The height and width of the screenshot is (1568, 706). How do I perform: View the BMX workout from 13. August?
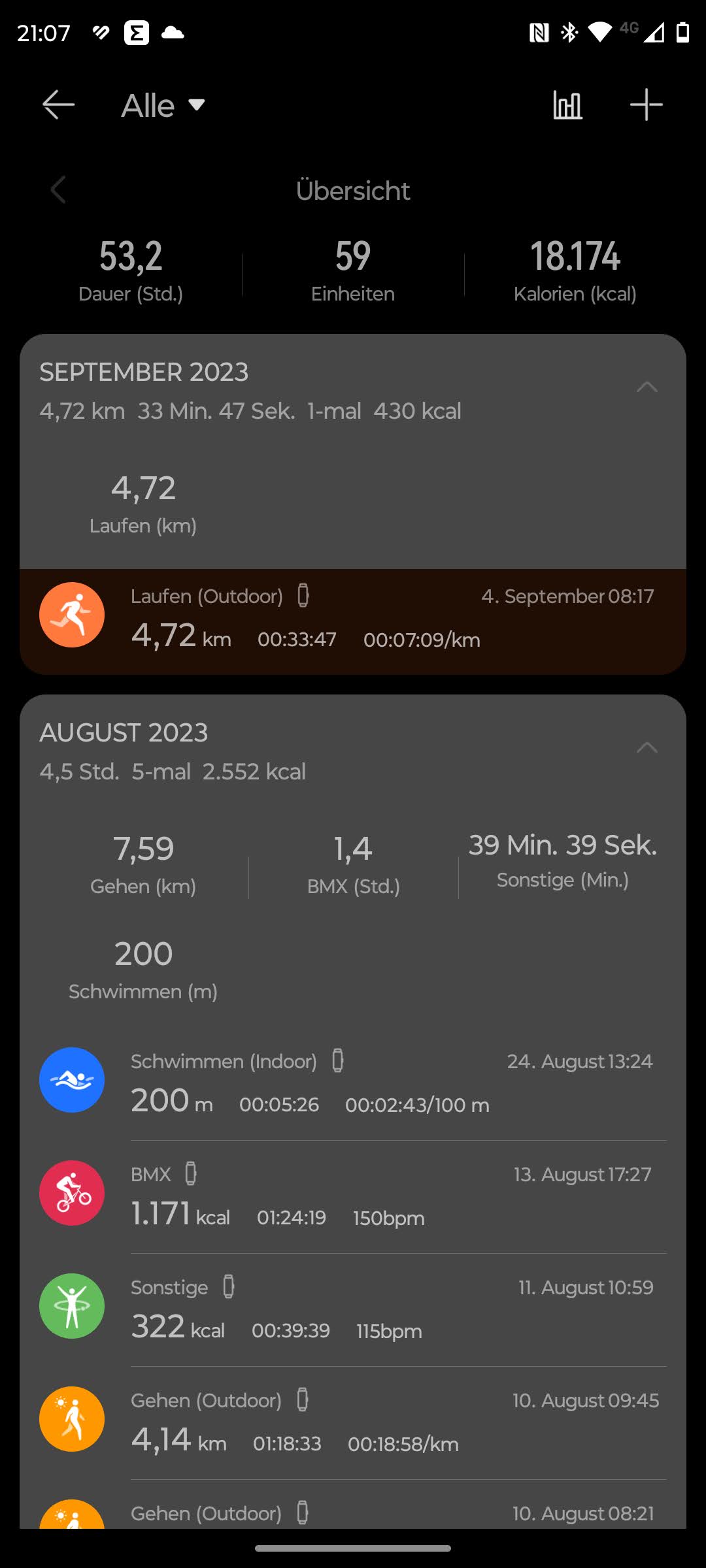(353, 1196)
